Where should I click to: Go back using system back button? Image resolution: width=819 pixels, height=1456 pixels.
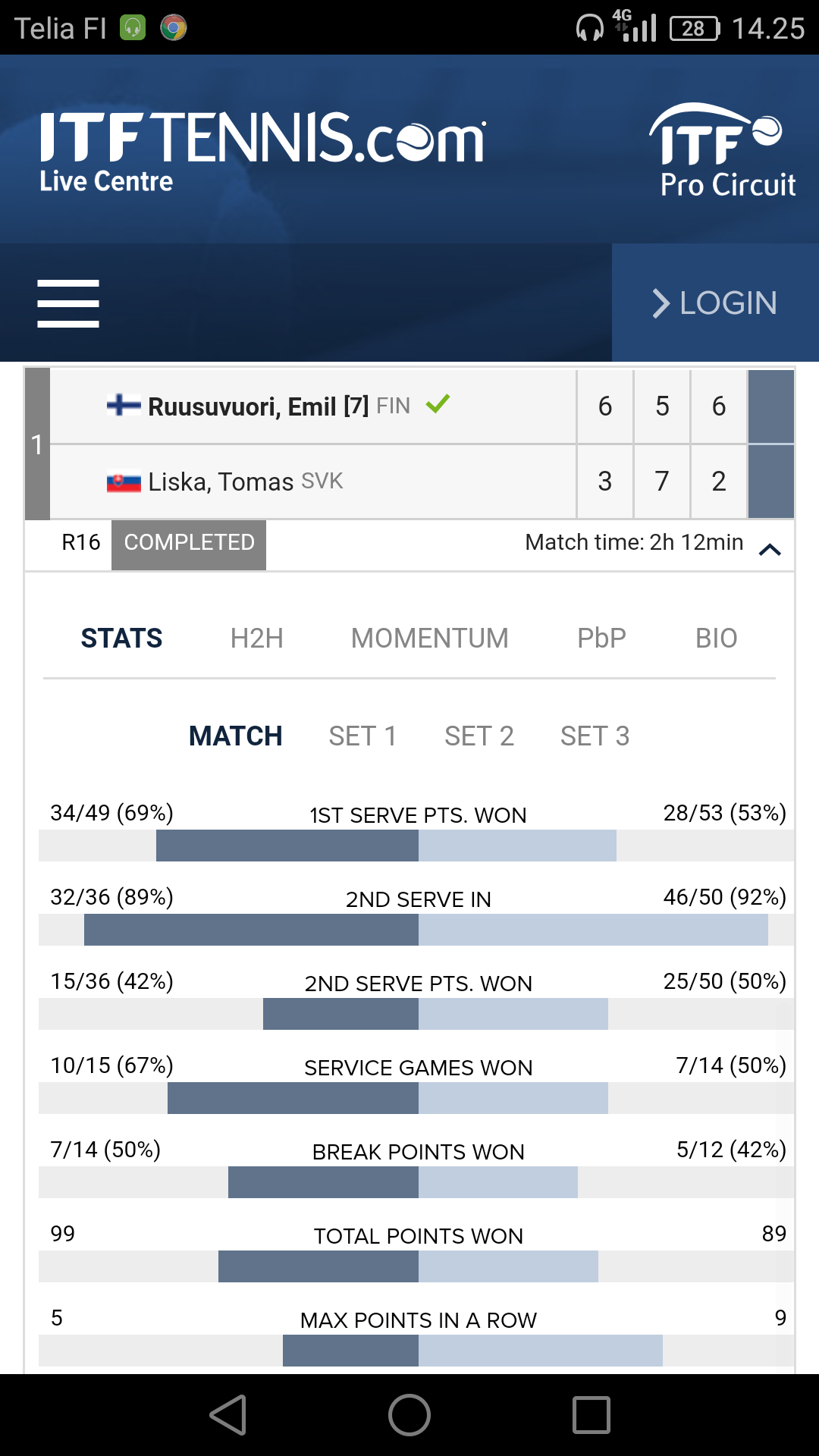click(x=227, y=1415)
